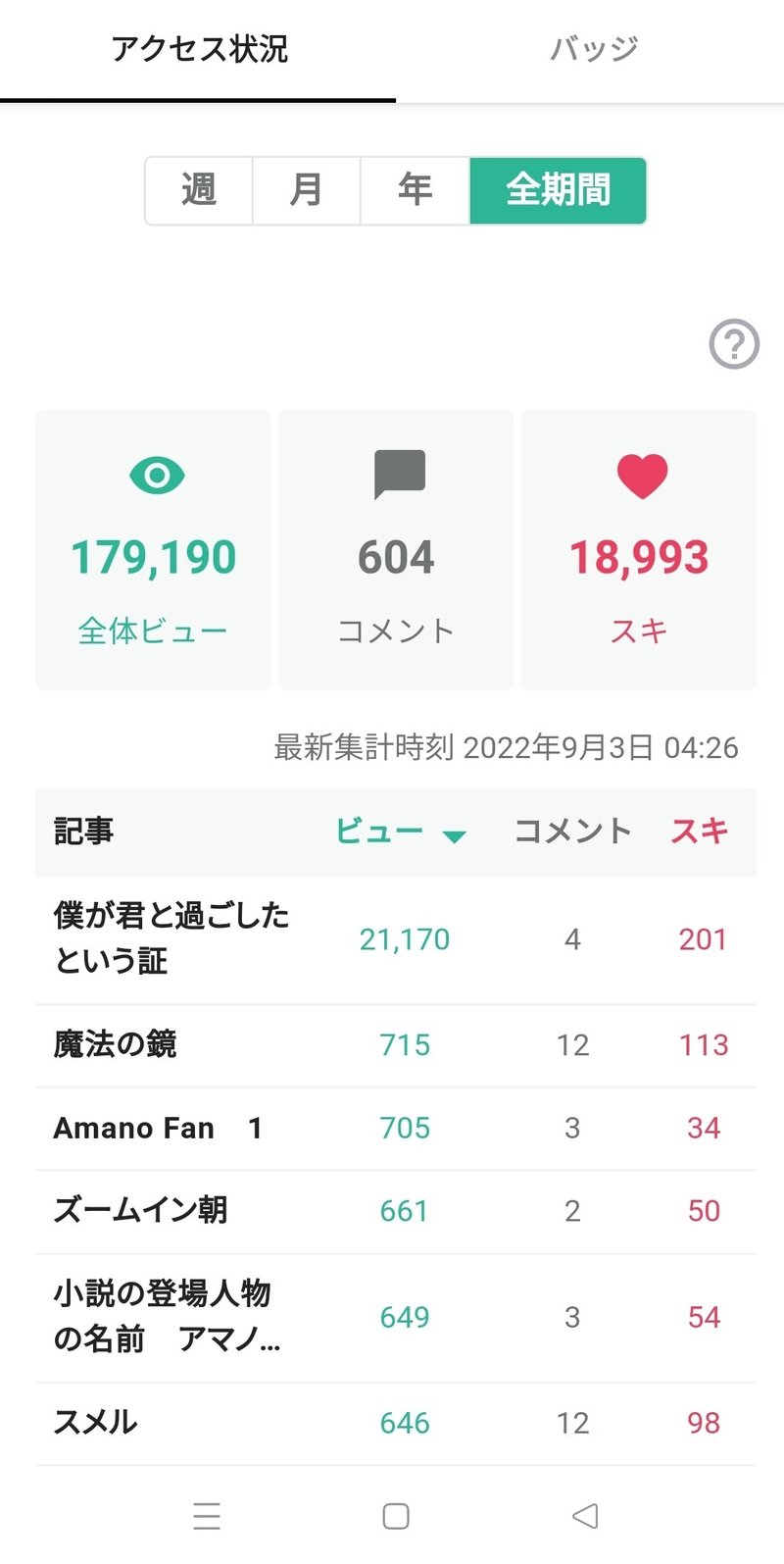
Task: Switch to the バッジ tab
Action: point(592,47)
